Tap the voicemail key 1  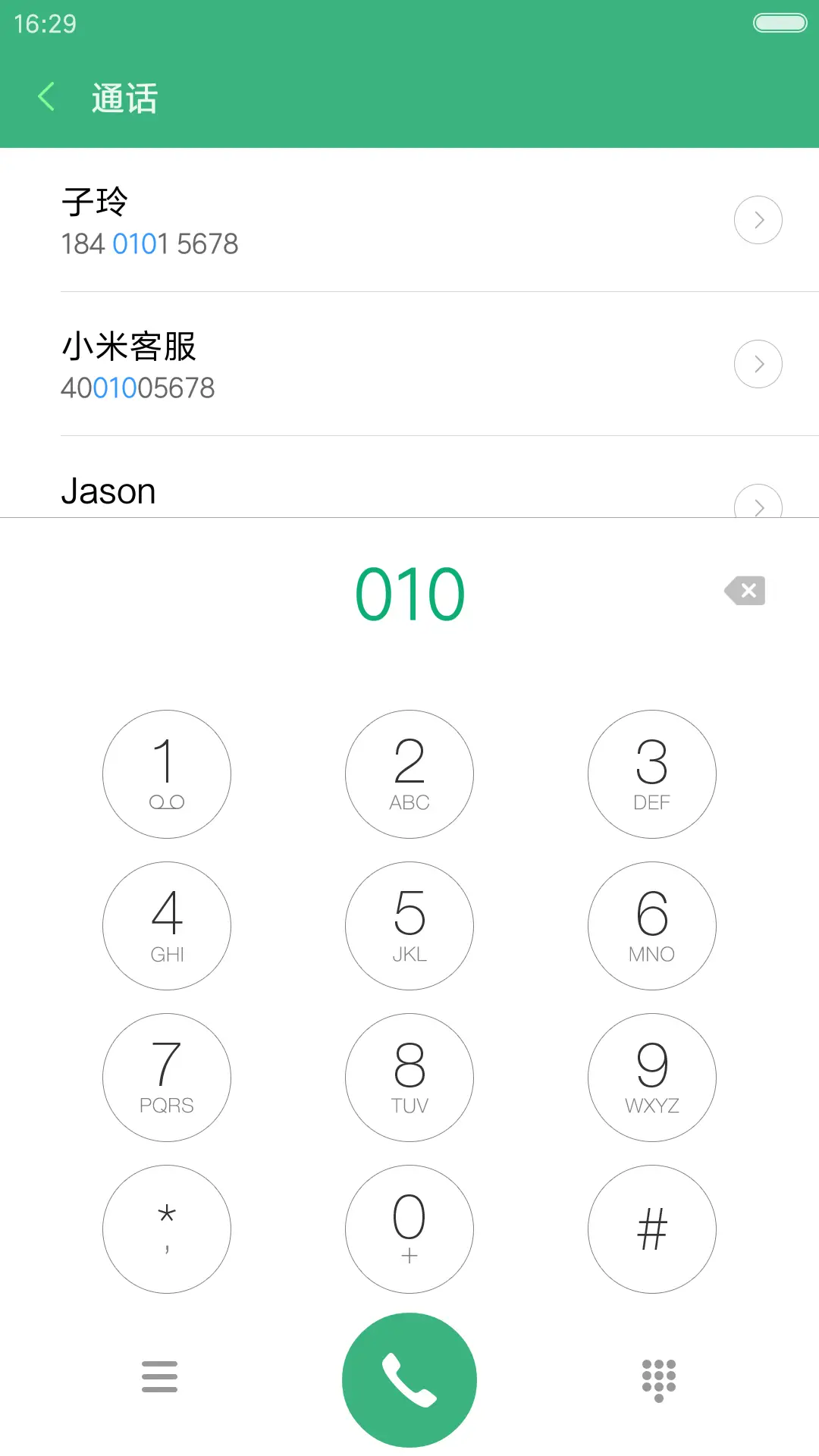[x=166, y=773]
